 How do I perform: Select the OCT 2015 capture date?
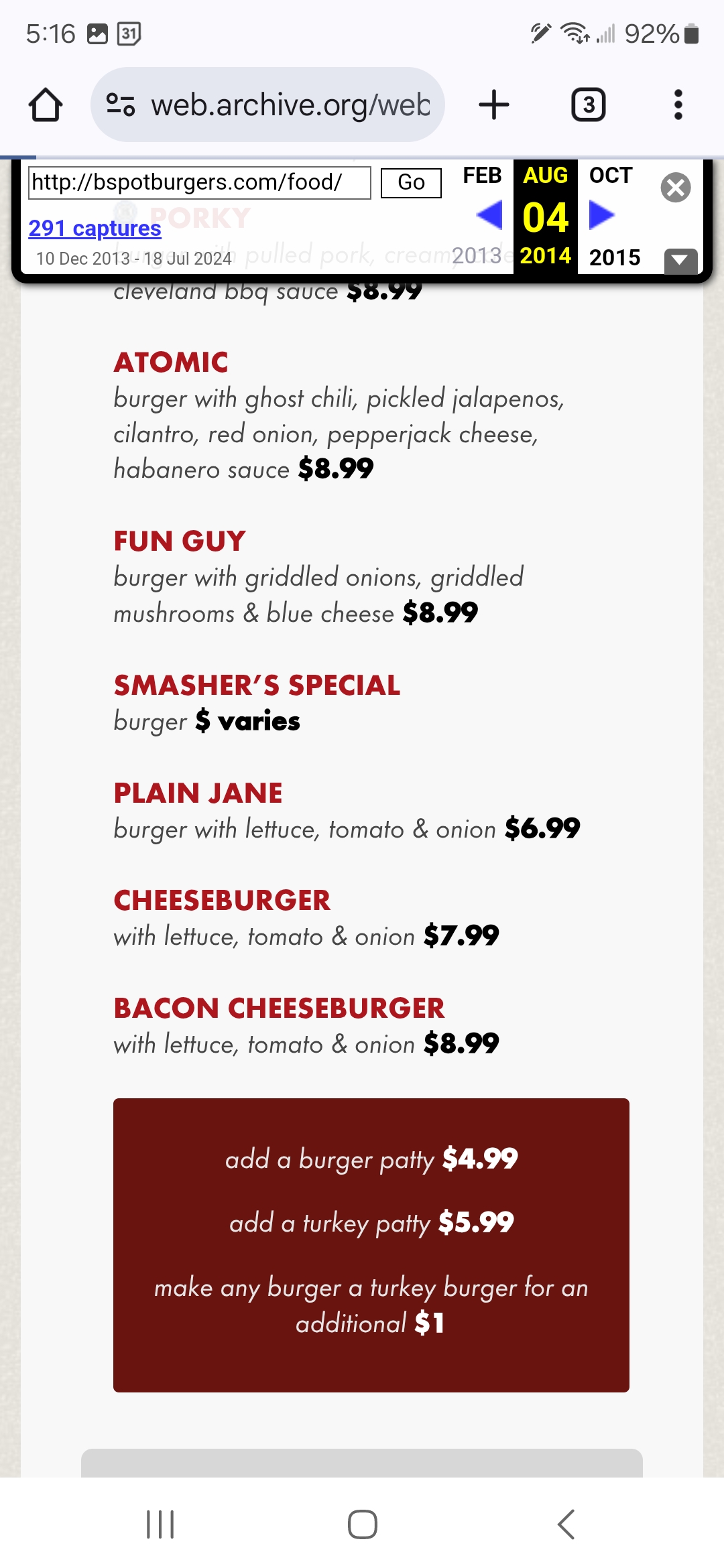pos(611,176)
